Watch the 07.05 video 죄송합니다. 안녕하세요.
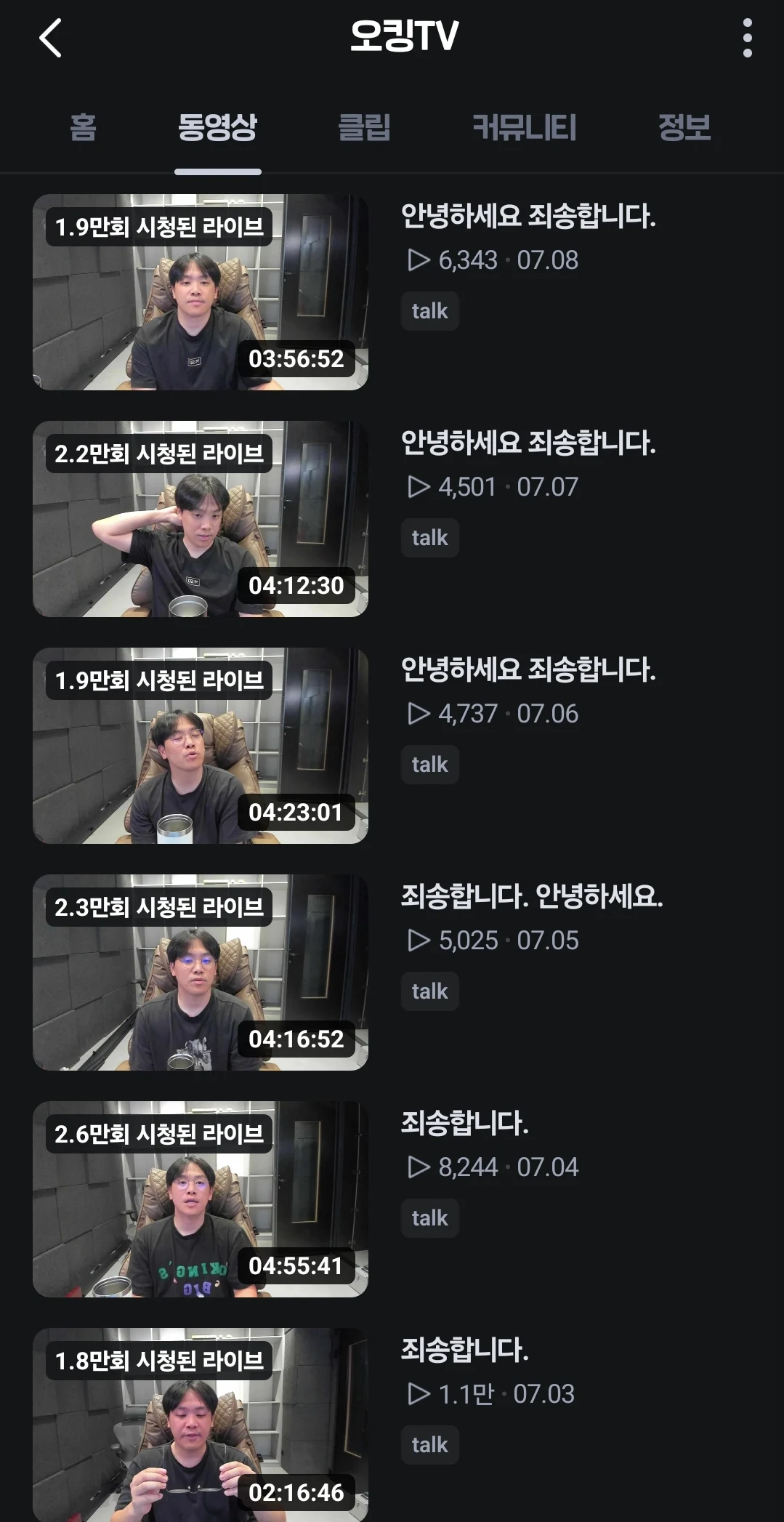Image resolution: width=784 pixels, height=1522 pixels. tap(200, 973)
